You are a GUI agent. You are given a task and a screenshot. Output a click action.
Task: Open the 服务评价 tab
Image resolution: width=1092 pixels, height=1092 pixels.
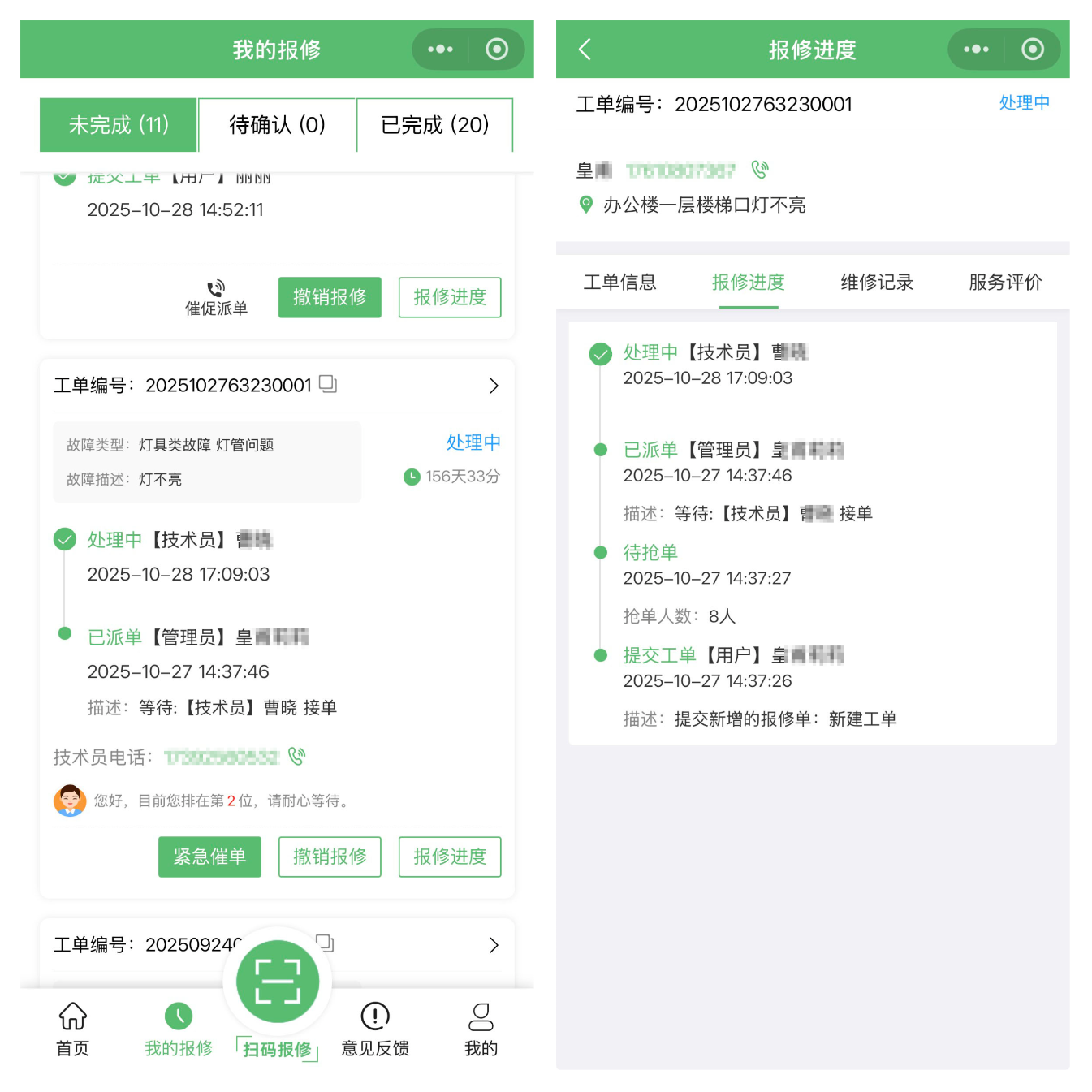(x=1005, y=283)
